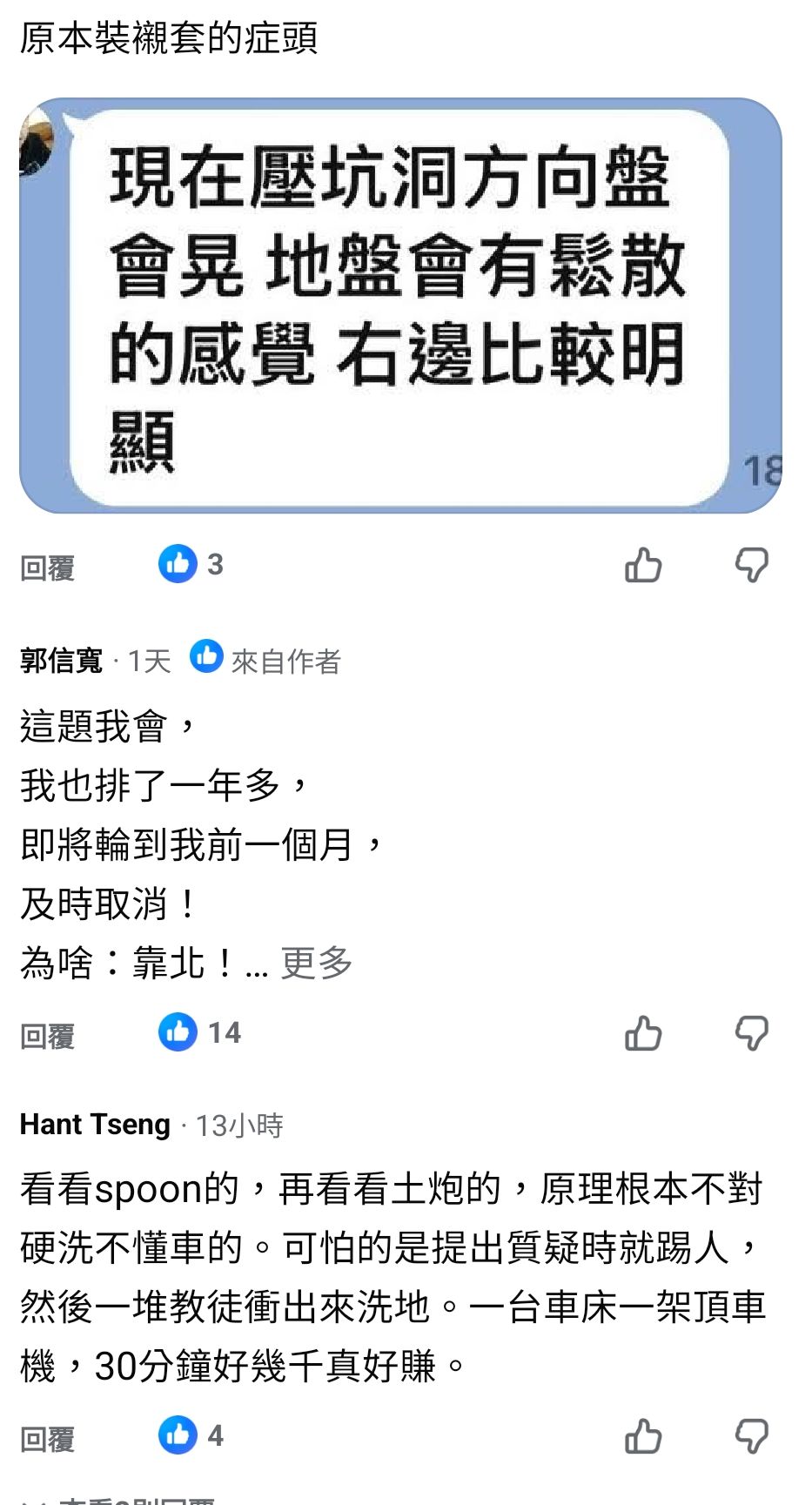Open the attached chat screenshot image
Viewport: 812px width, 1505px height.
point(400,305)
